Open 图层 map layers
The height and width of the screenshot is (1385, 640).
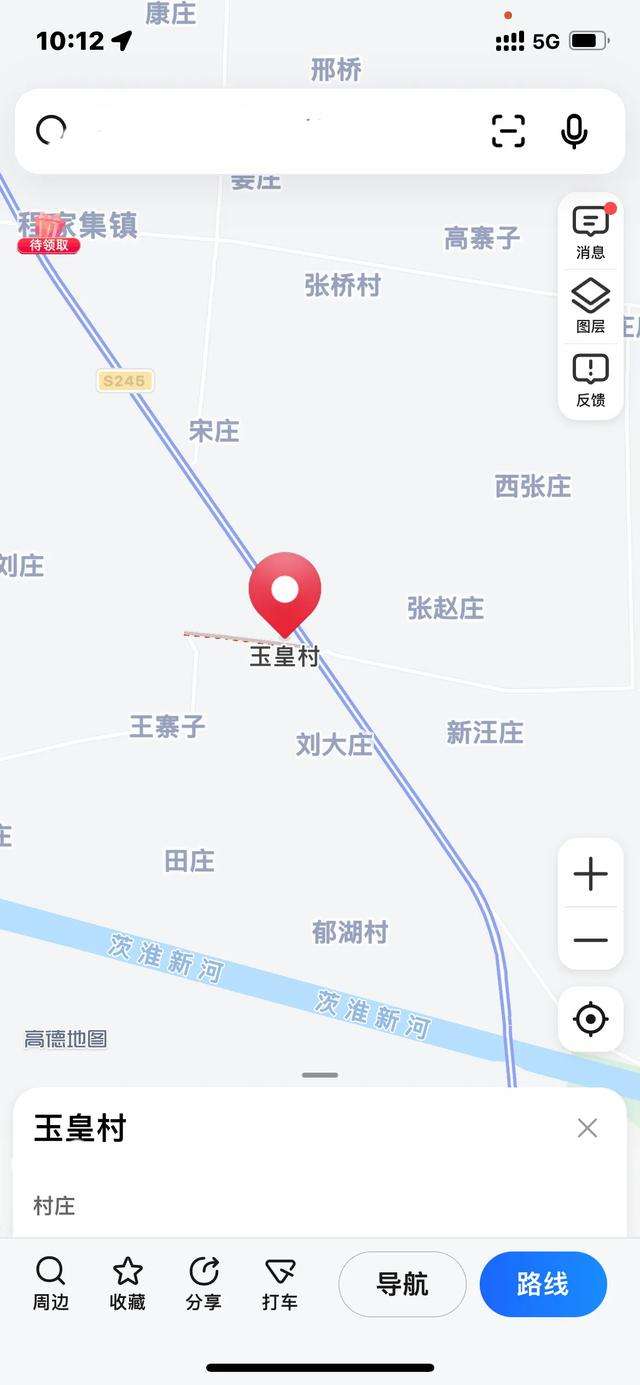(x=590, y=306)
